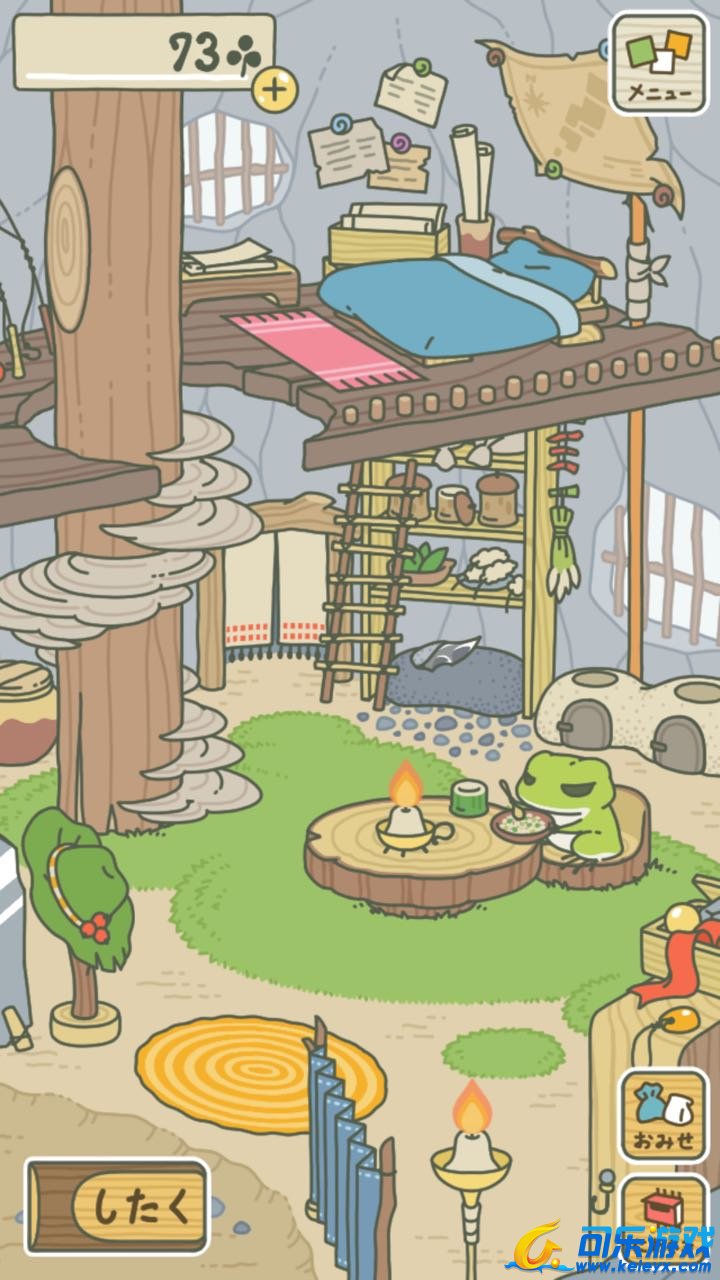Open the メニュー menu button
Image resolution: width=720 pixels, height=1280 pixels.
pos(660,62)
